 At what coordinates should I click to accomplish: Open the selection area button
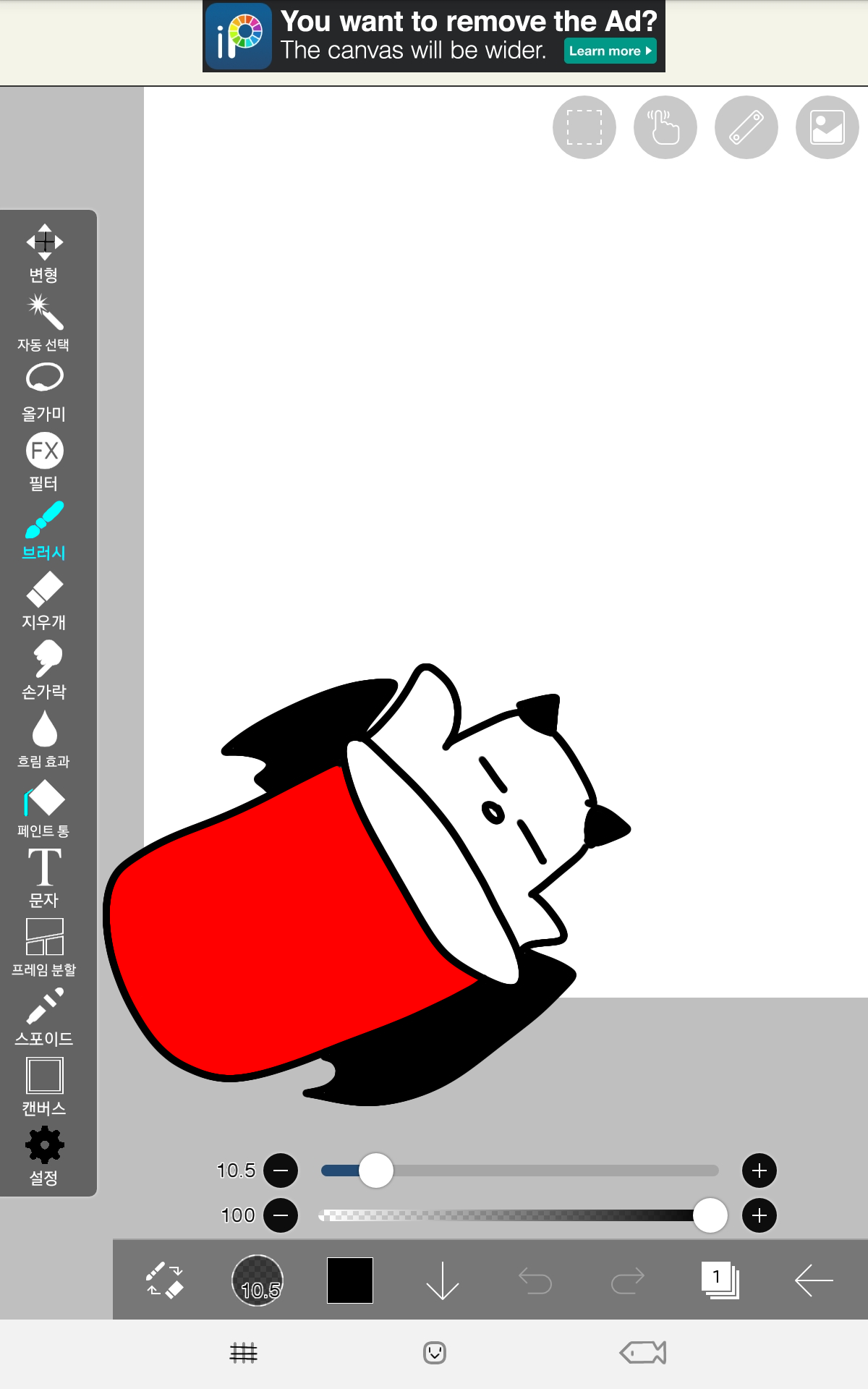pos(584,127)
